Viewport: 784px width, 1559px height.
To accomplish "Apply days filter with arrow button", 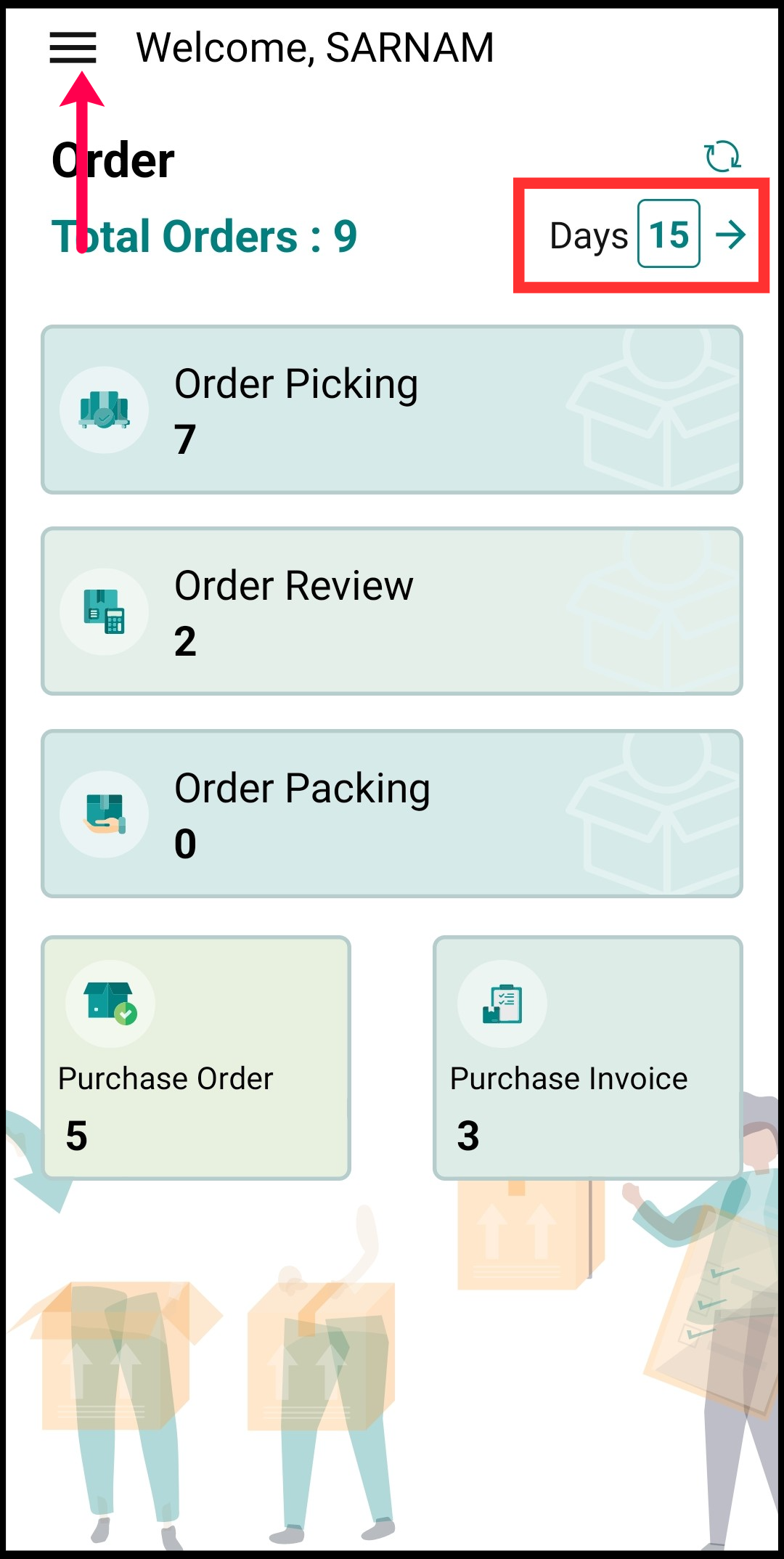I will [731, 235].
